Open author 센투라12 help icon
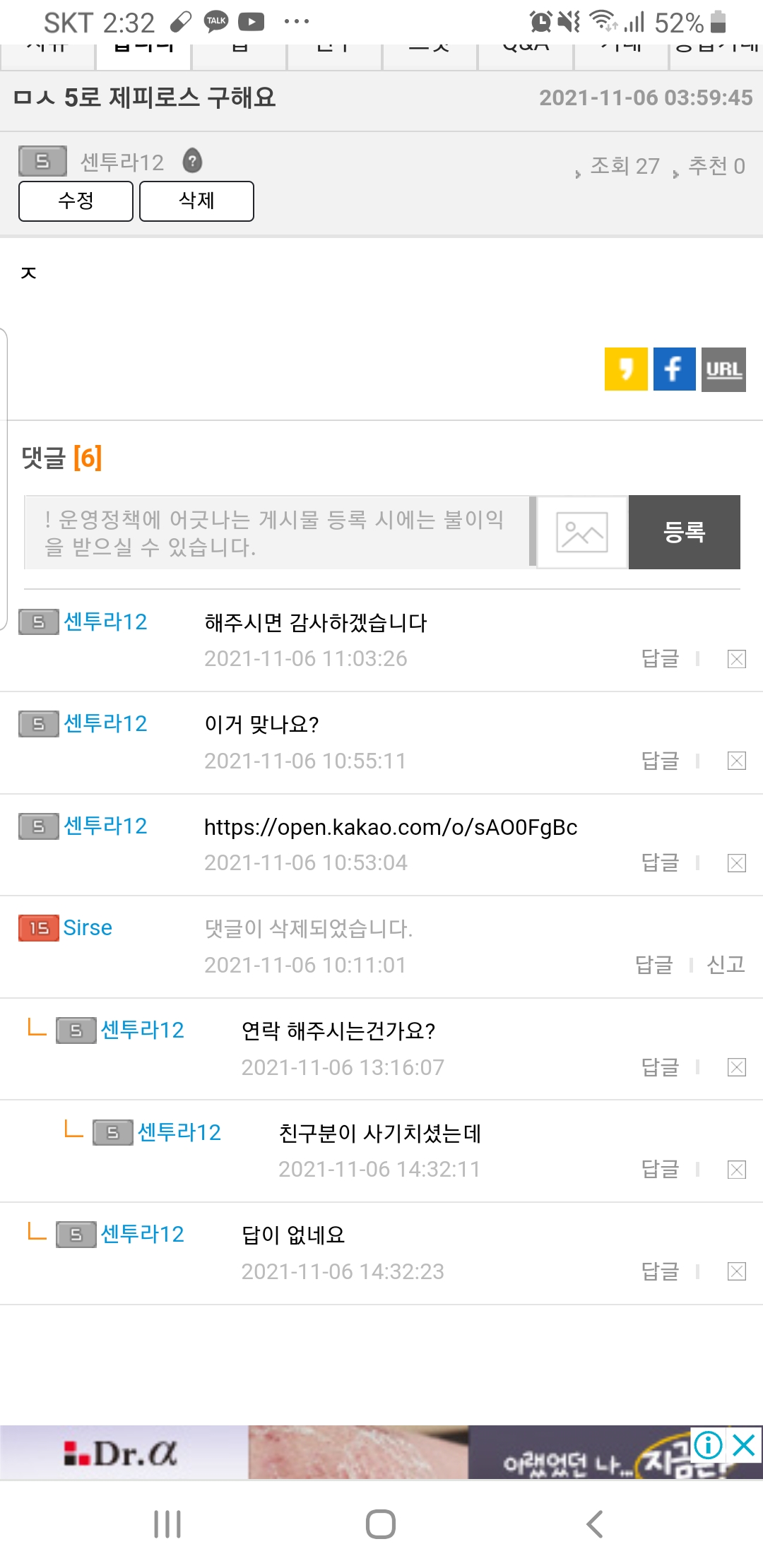Screen dimensions: 763x1568 (x=192, y=162)
